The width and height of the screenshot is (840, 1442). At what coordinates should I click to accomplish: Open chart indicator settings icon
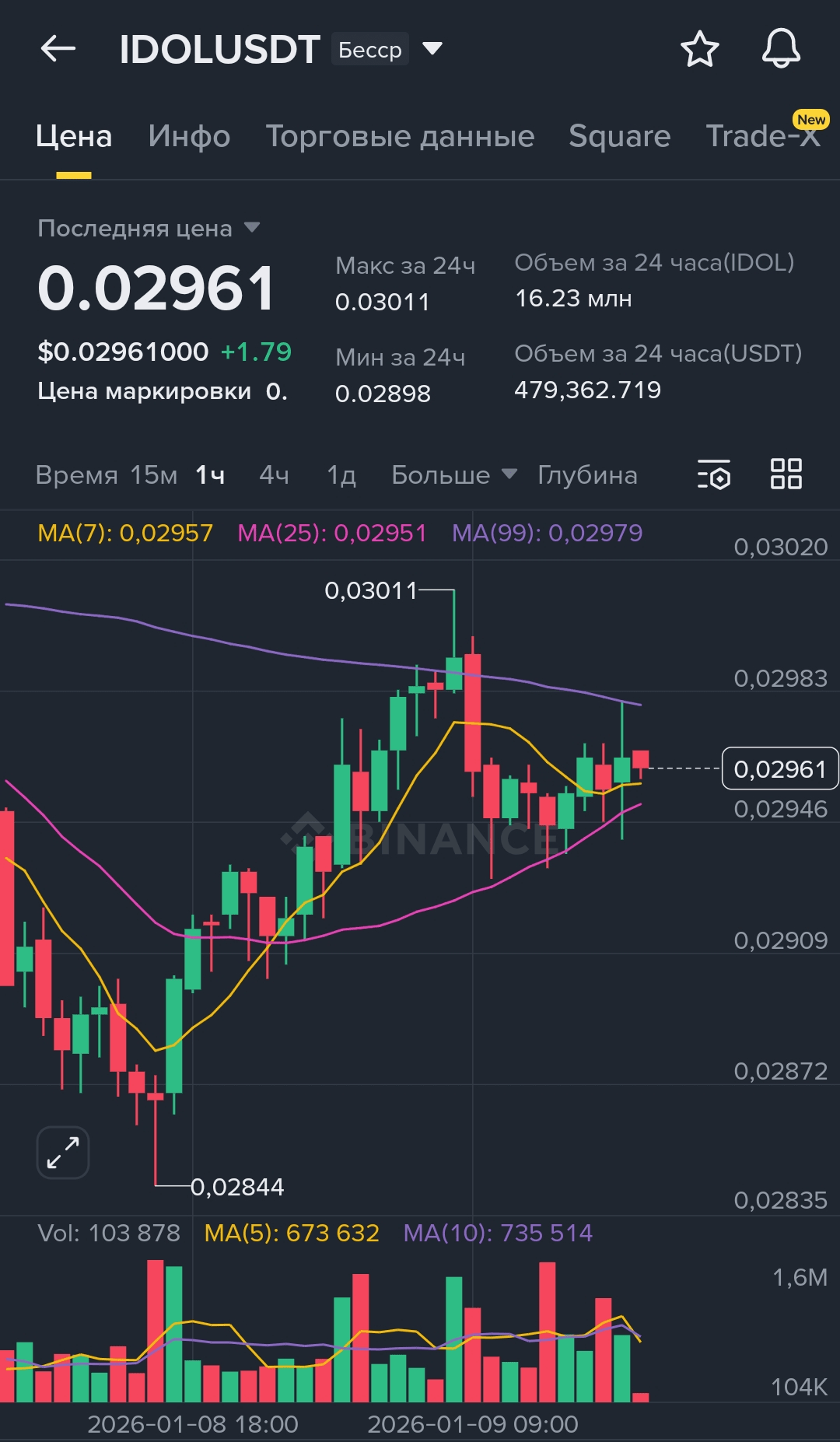click(x=713, y=474)
